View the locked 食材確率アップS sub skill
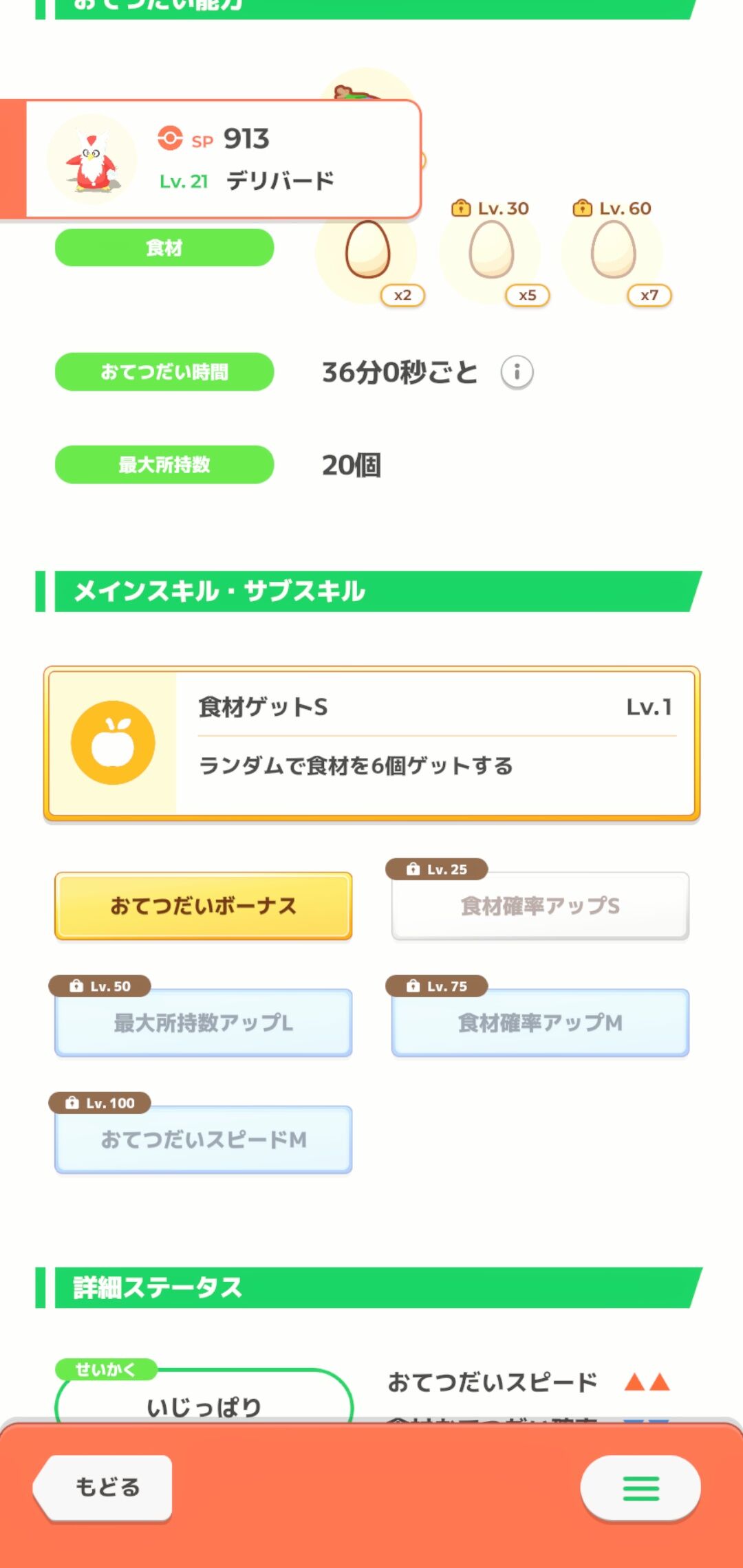 click(x=540, y=906)
